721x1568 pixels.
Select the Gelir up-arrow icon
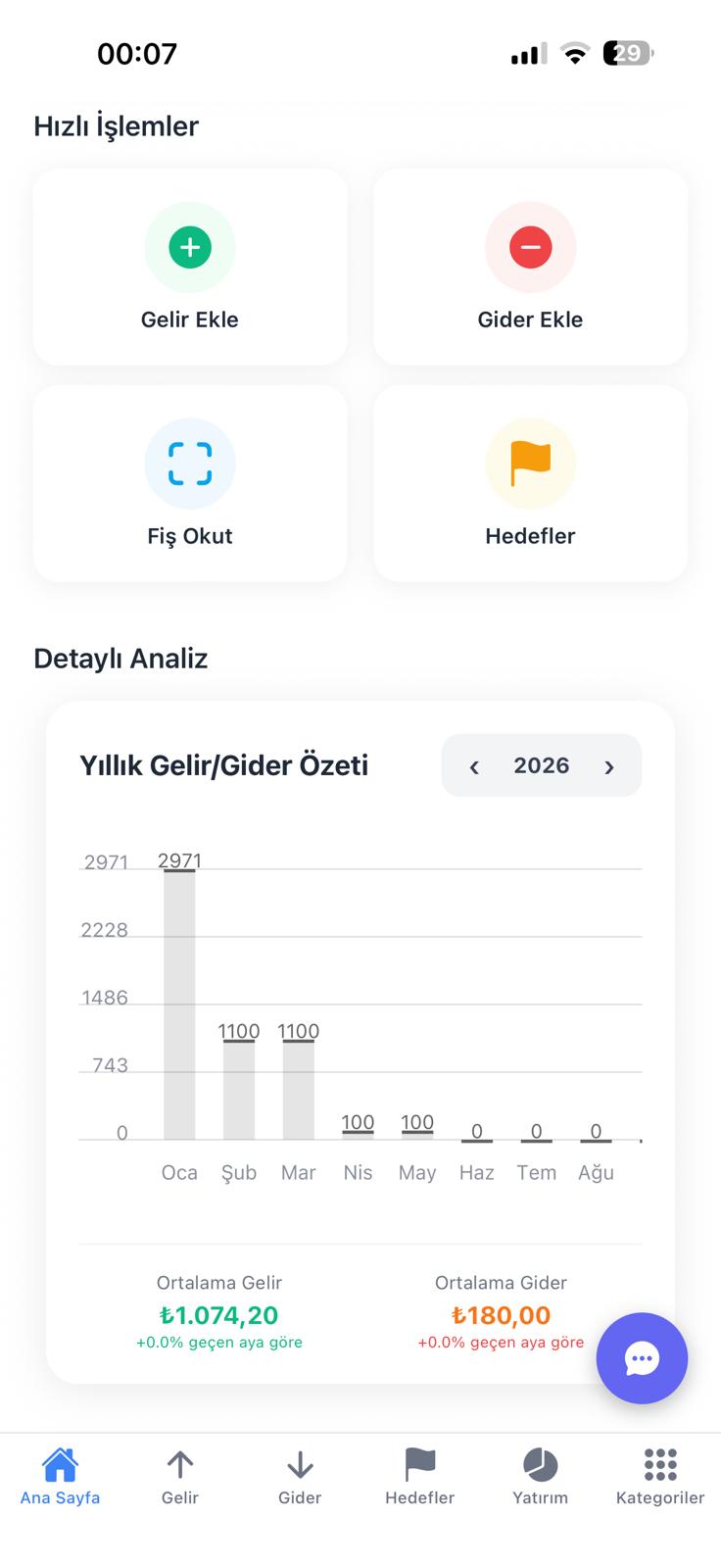(179, 1466)
